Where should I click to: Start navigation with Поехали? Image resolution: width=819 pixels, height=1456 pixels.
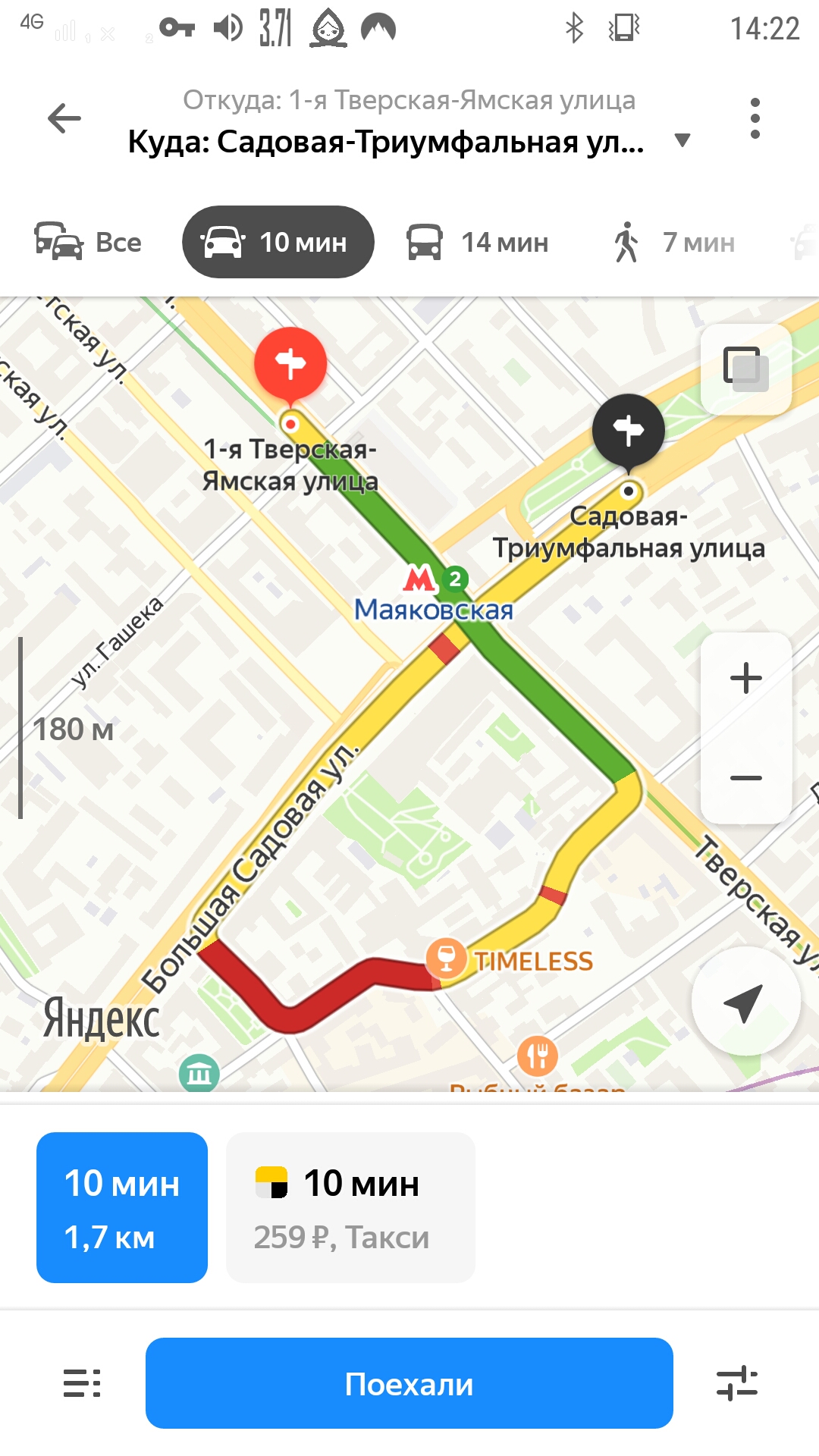[409, 1383]
